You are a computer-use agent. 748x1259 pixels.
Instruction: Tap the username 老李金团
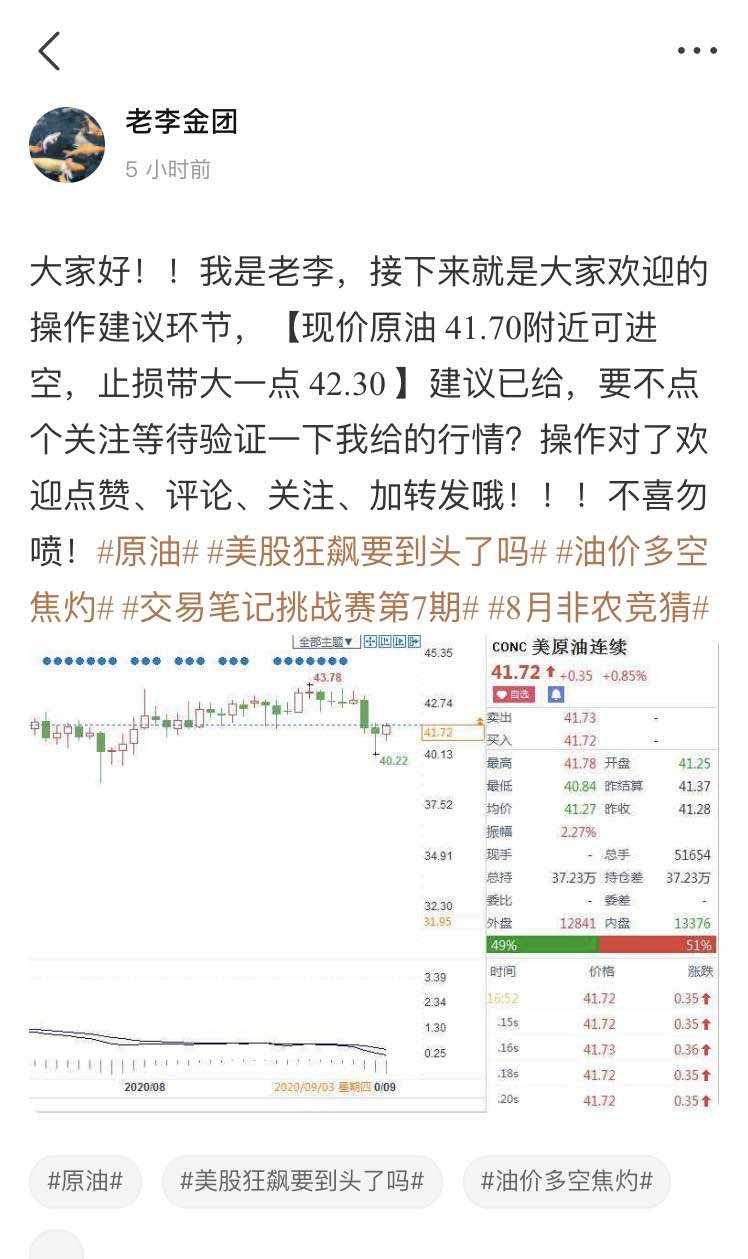(x=181, y=123)
